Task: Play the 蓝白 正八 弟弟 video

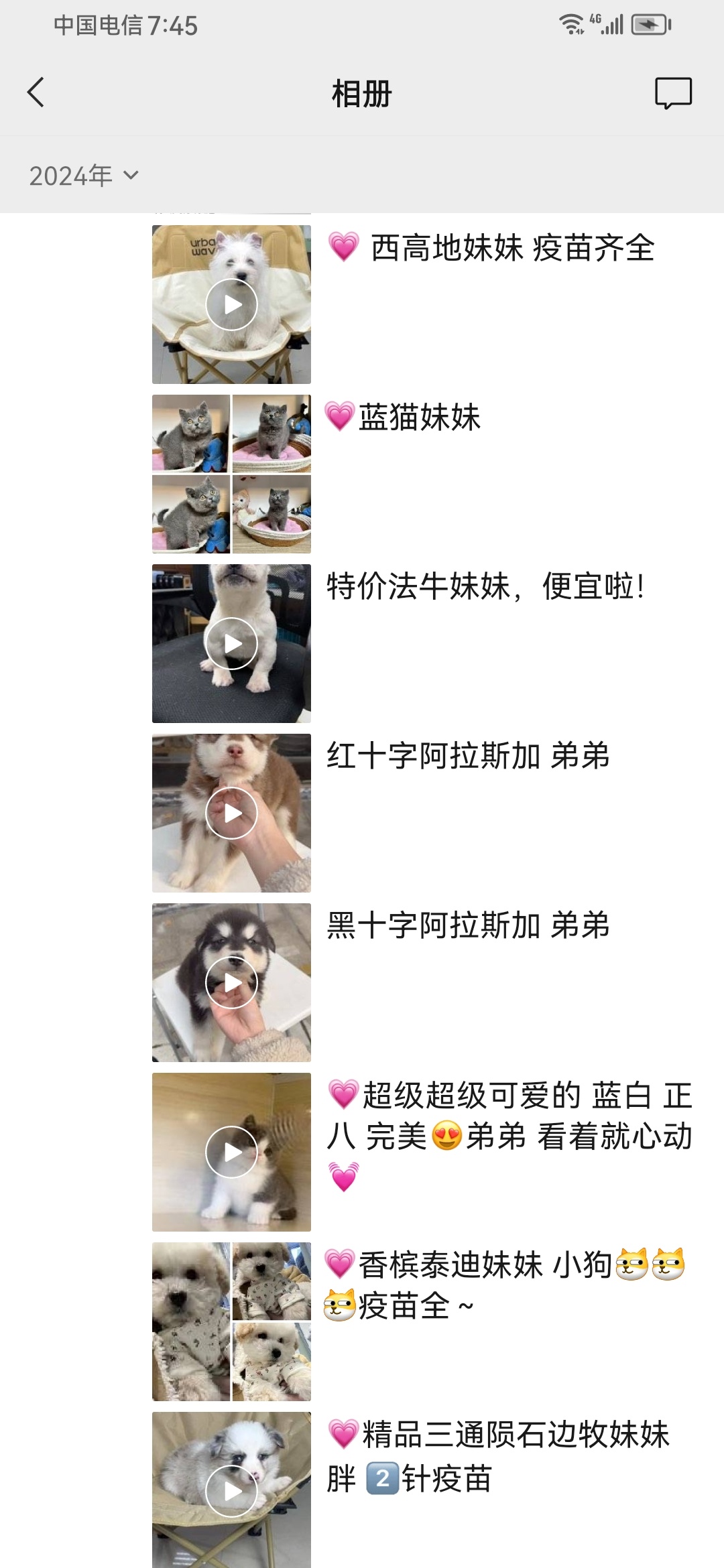Action: coord(231,1152)
